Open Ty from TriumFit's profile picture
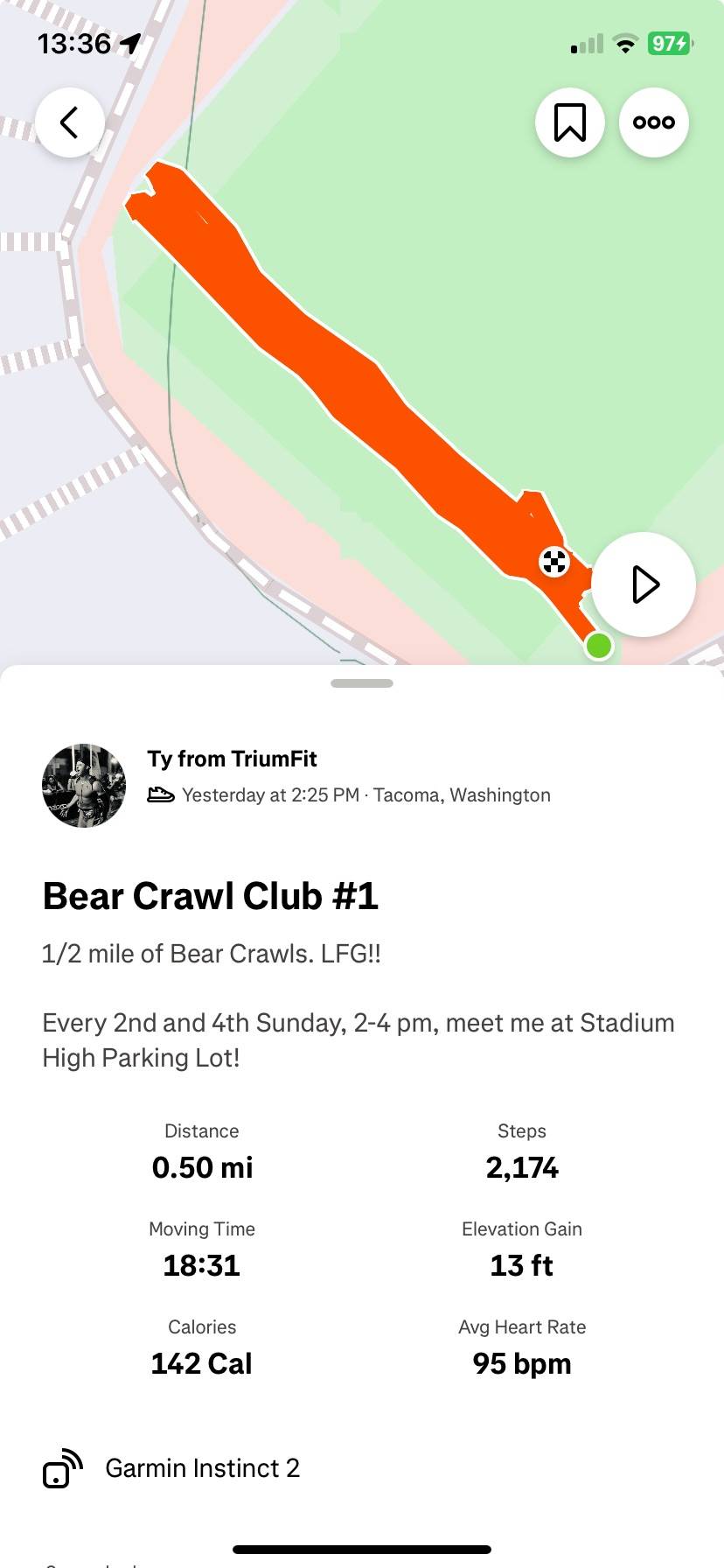Image resolution: width=724 pixels, height=1568 pixels. 84,786
